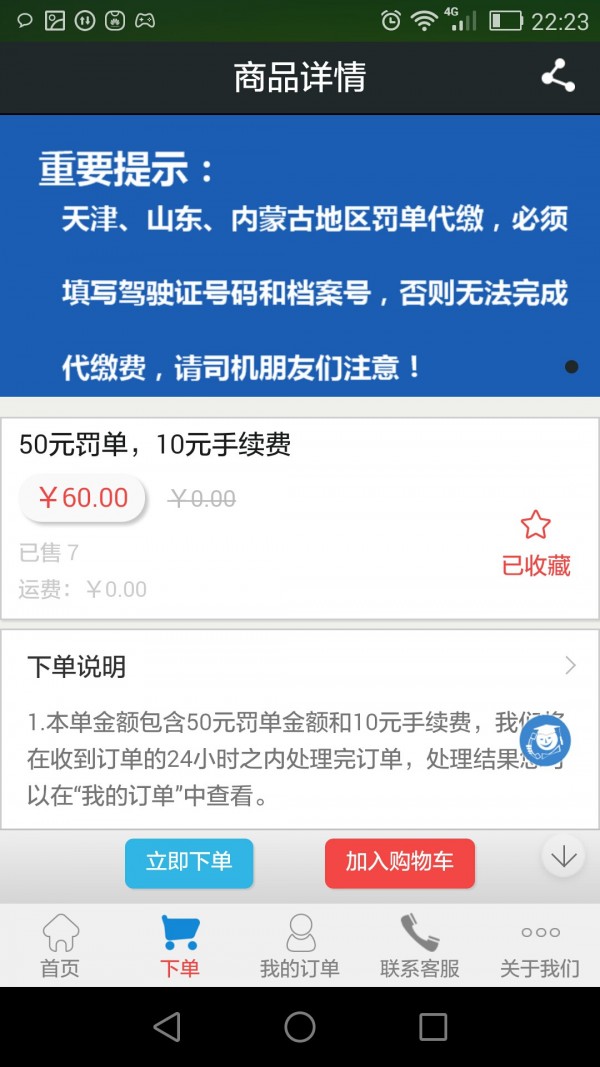Switch to the 下单 tab
The width and height of the screenshot is (600, 1067).
[x=180, y=945]
